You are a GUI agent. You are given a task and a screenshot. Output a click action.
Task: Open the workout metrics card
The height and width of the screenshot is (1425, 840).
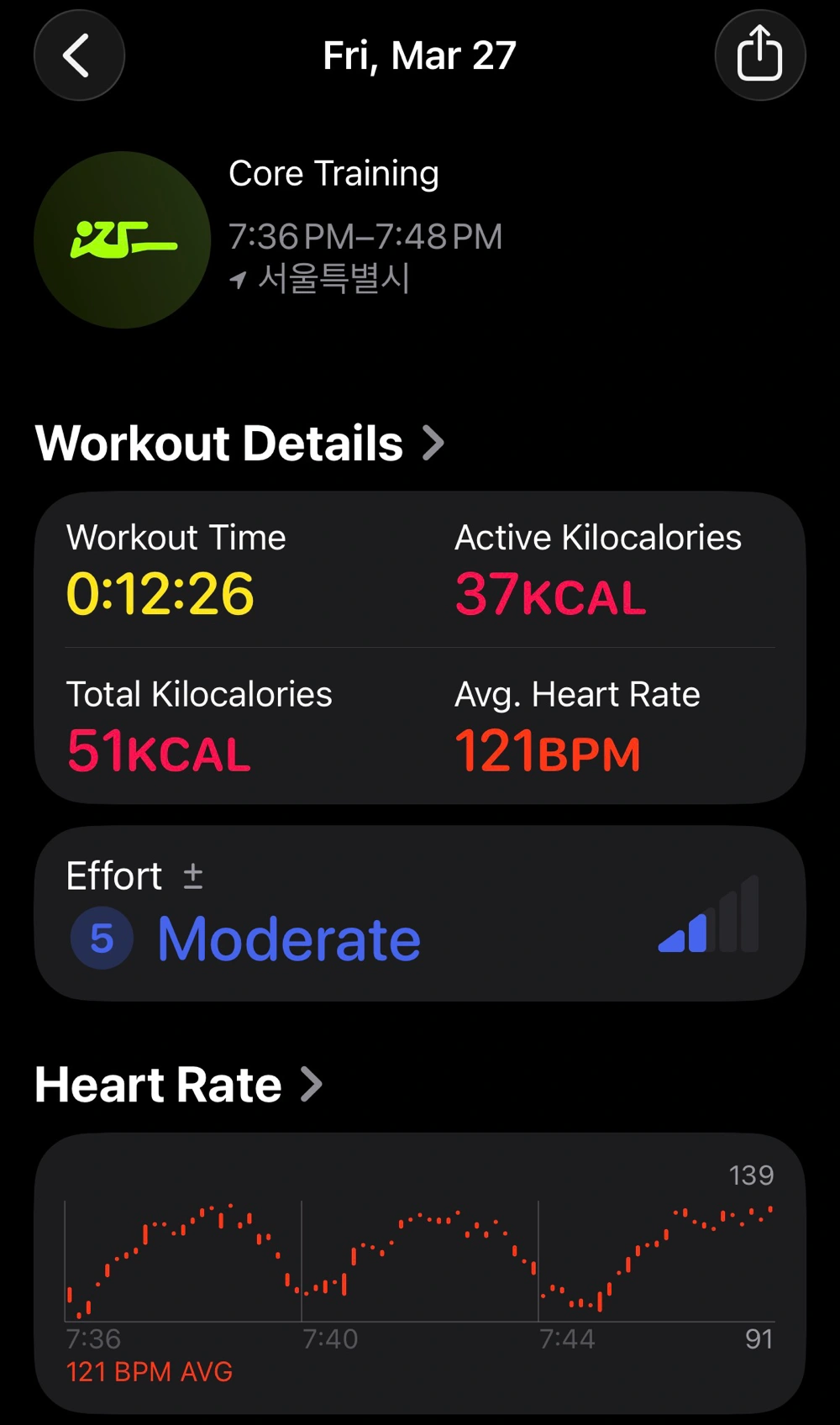[x=419, y=647]
